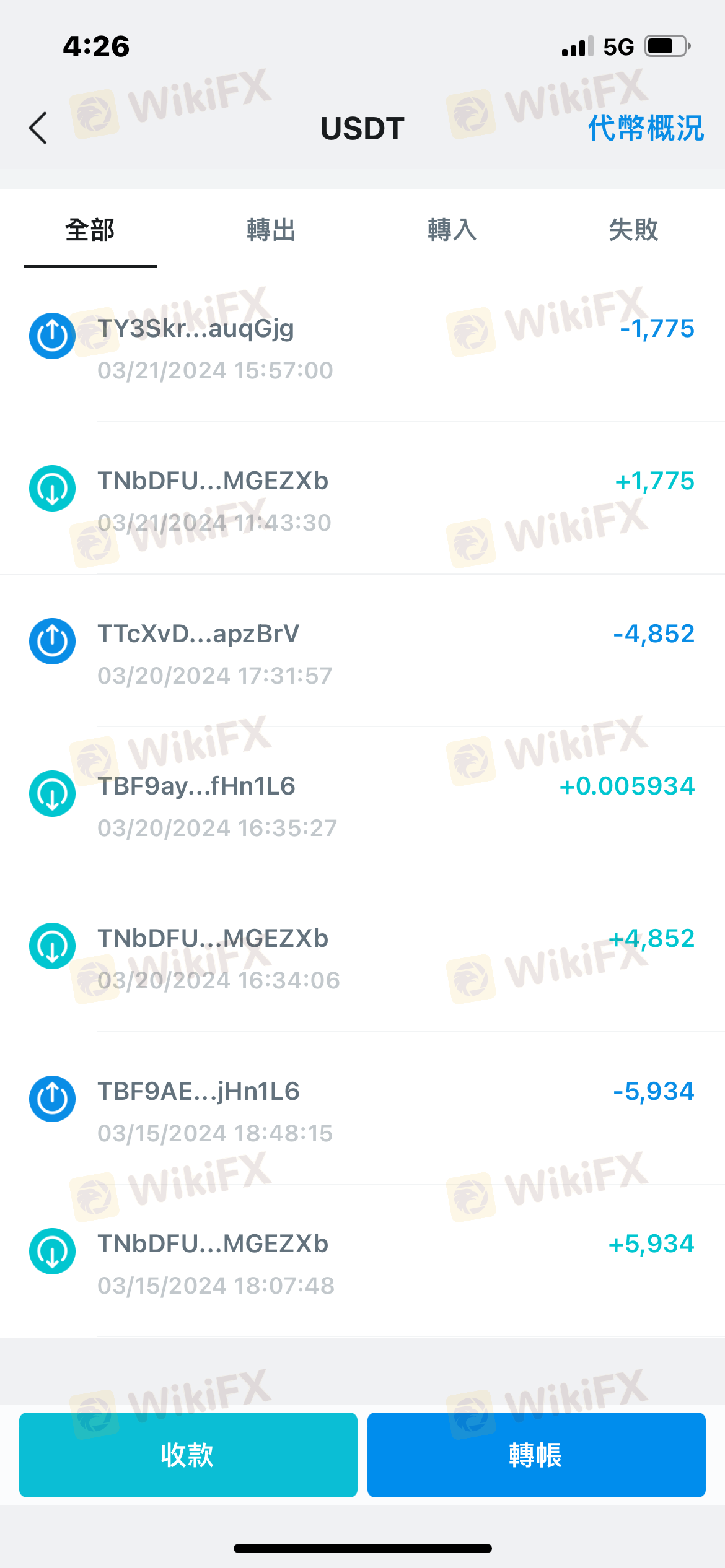View the +1,775 transfer from TNbDFU...MGEZXb
The height and width of the screenshot is (1568, 725).
pos(362,498)
